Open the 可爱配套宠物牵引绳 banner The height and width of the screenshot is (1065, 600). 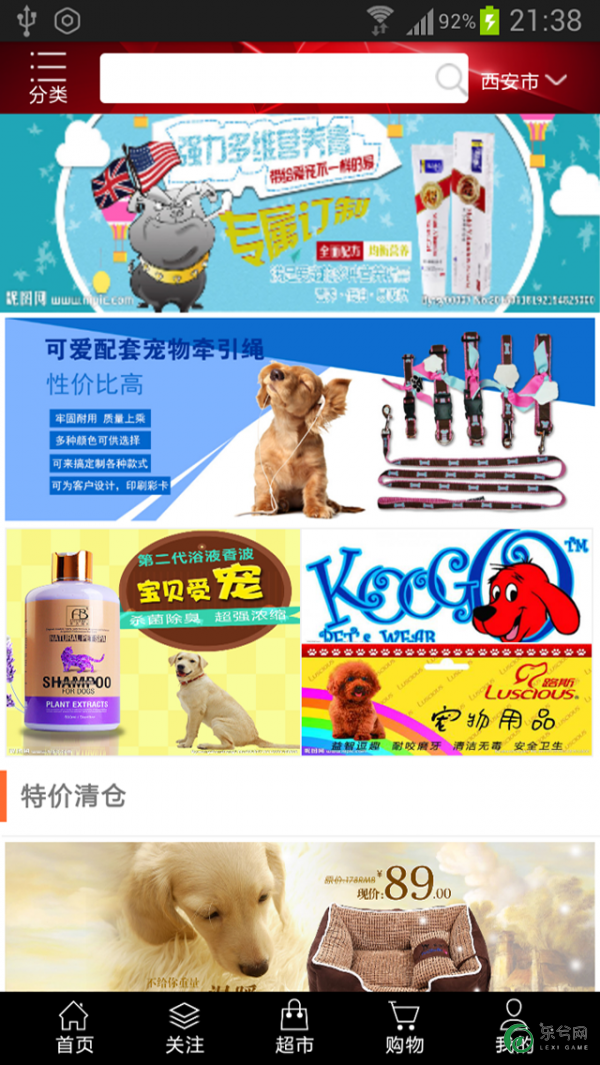point(300,418)
